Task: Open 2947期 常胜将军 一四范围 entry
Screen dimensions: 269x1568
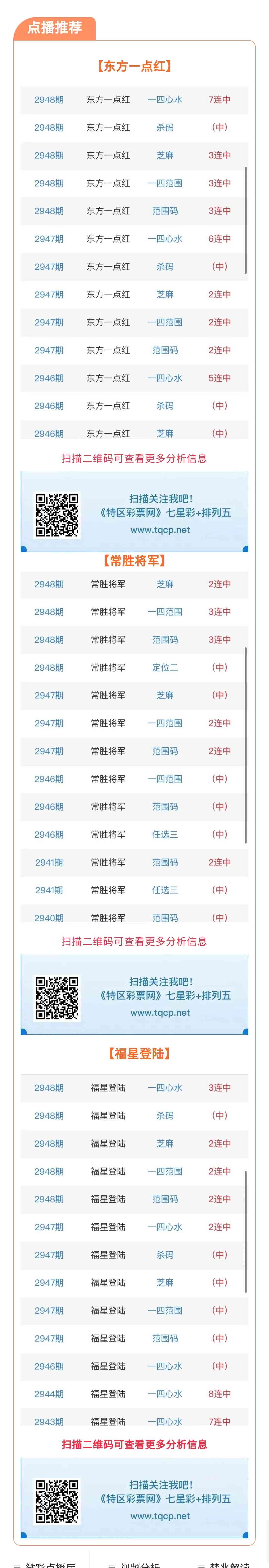Action: click(134, 723)
